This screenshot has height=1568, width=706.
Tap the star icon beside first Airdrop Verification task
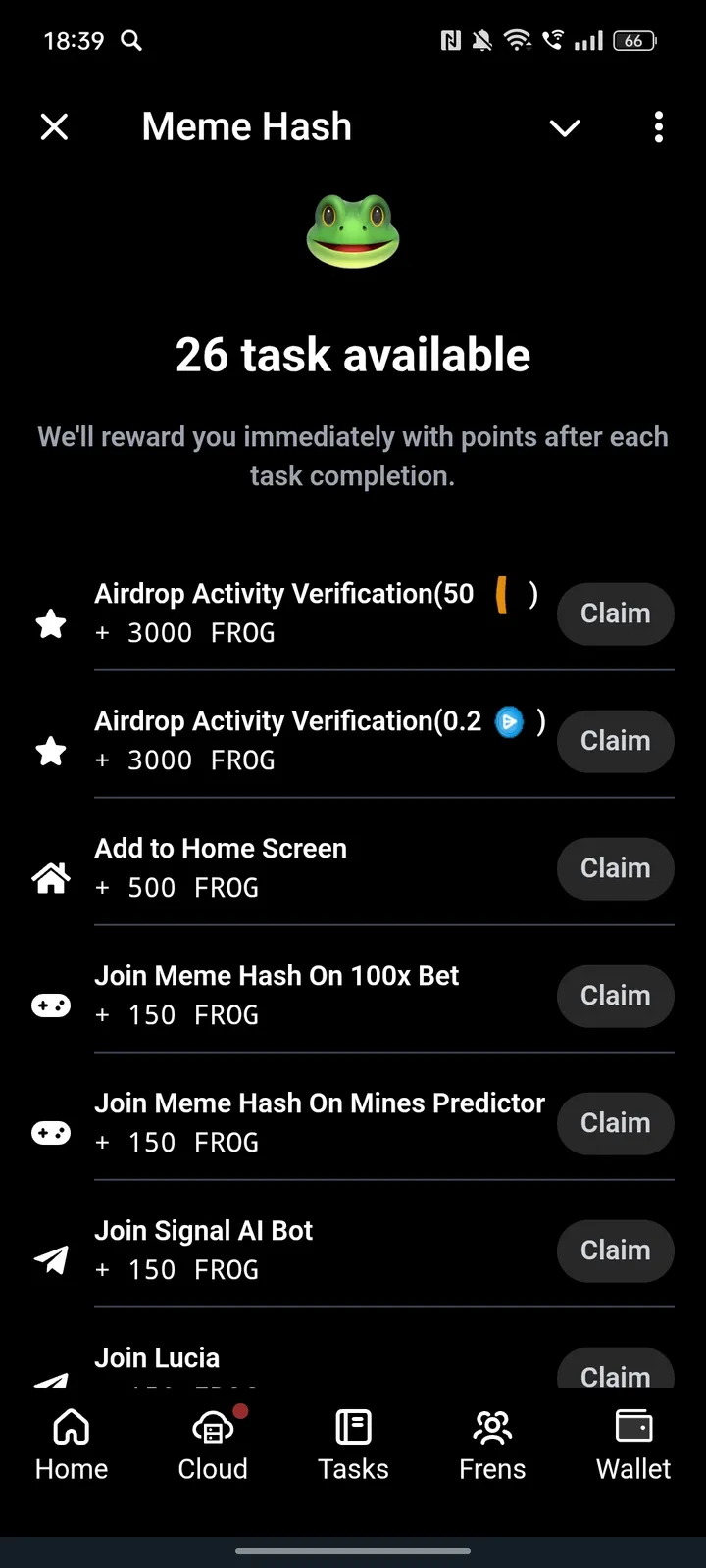point(51,624)
